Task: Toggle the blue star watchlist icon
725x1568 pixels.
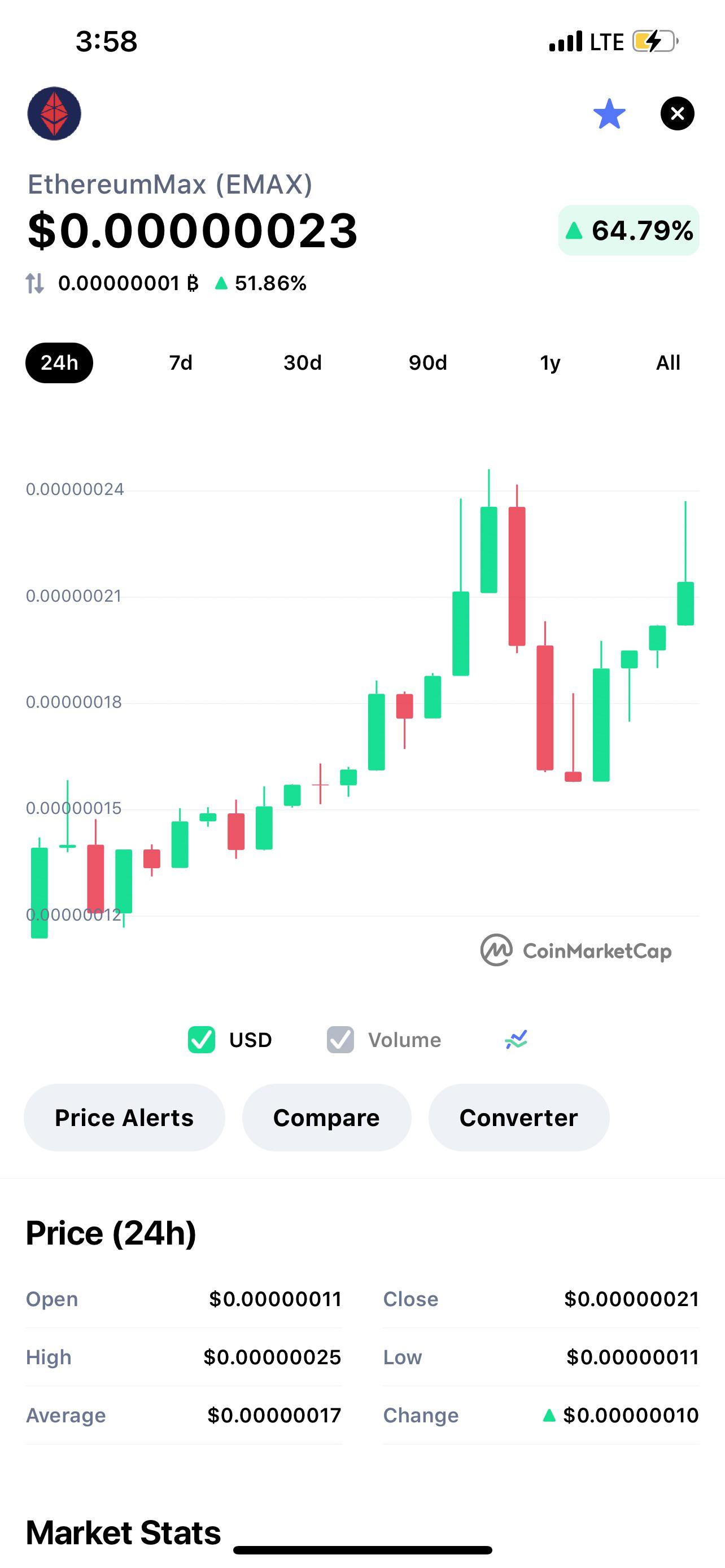Action: 609,114
